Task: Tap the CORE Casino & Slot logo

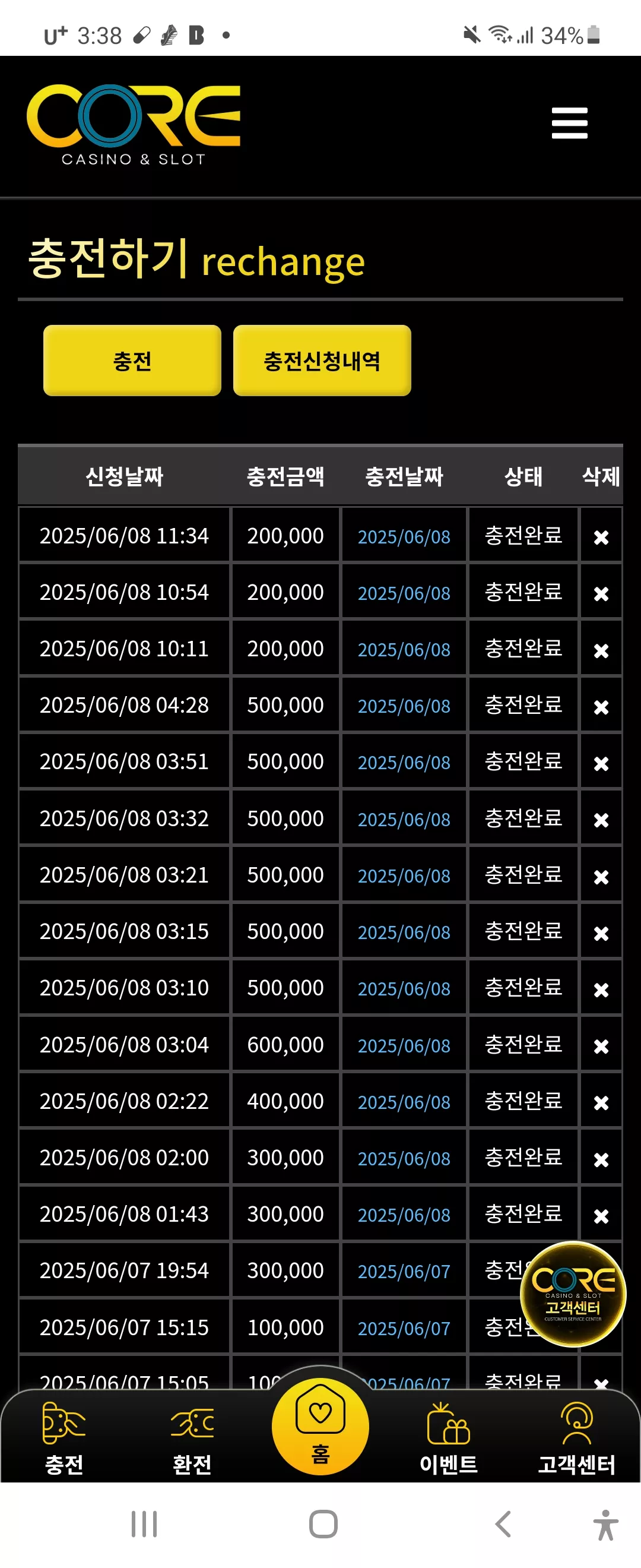Action: (133, 125)
